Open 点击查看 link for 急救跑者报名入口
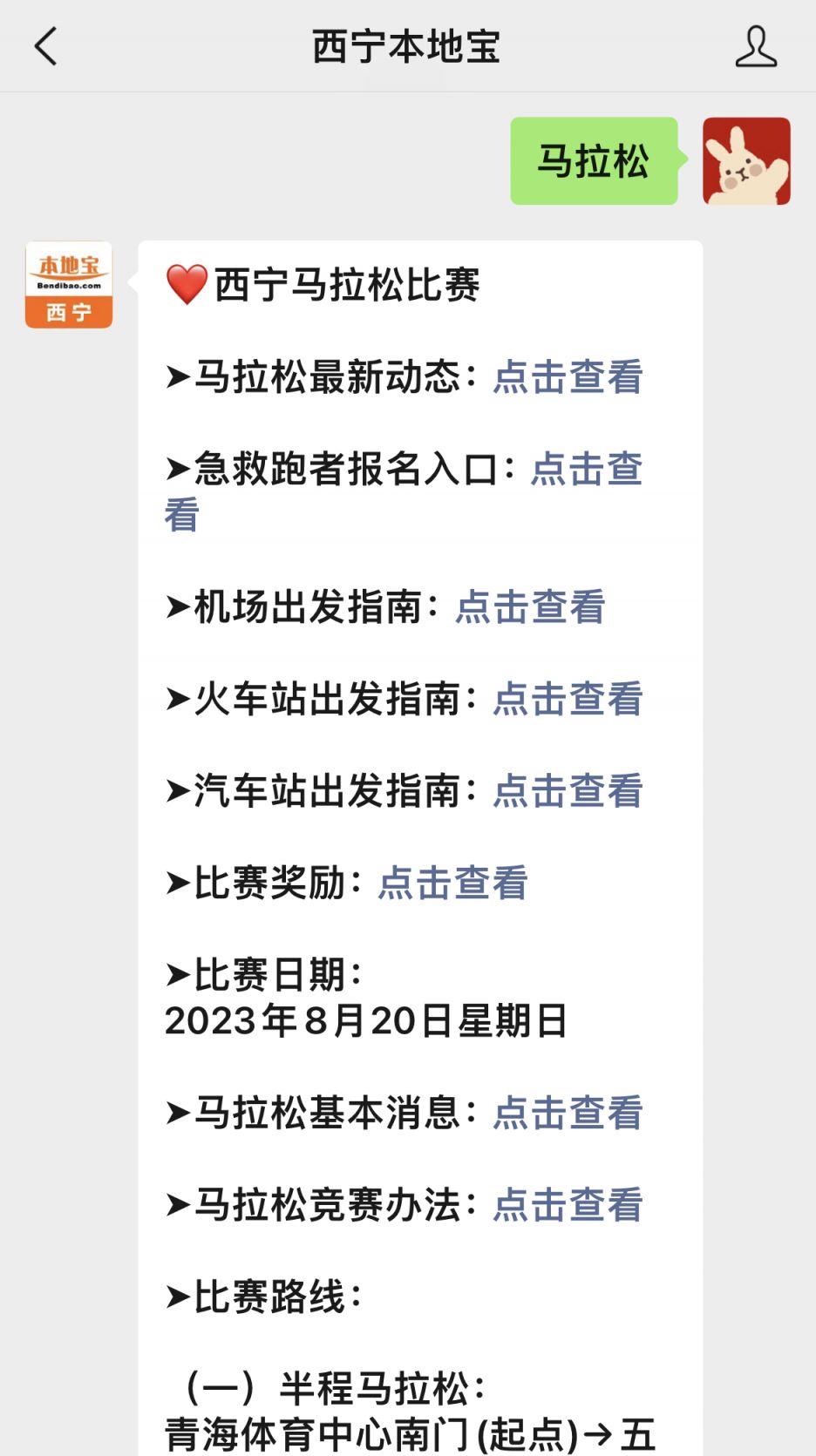The width and height of the screenshot is (816, 1456). [x=587, y=469]
